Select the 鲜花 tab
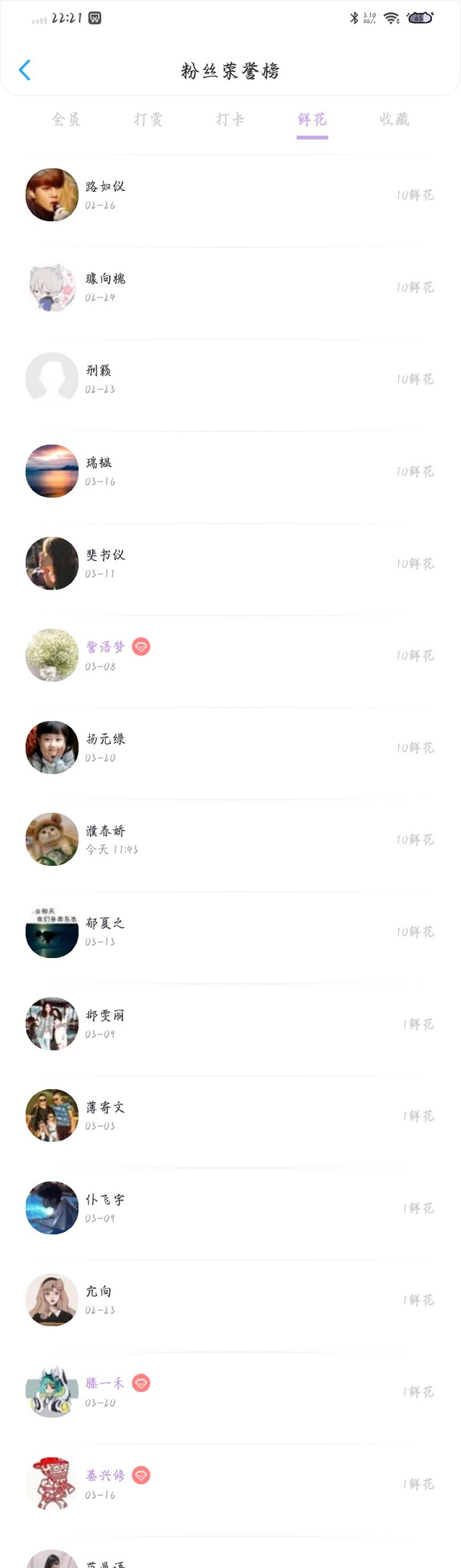Image resolution: width=461 pixels, height=1568 pixels. pyautogui.click(x=312, y=120)
